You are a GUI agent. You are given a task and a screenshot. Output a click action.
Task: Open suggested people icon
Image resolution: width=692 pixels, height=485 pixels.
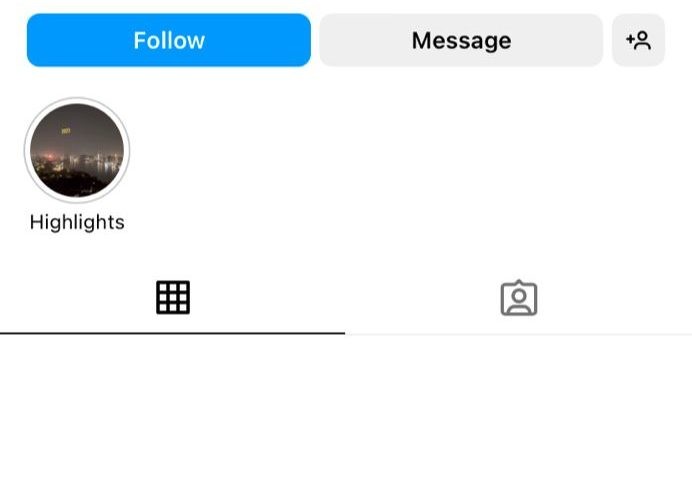[x=638, y=40]
